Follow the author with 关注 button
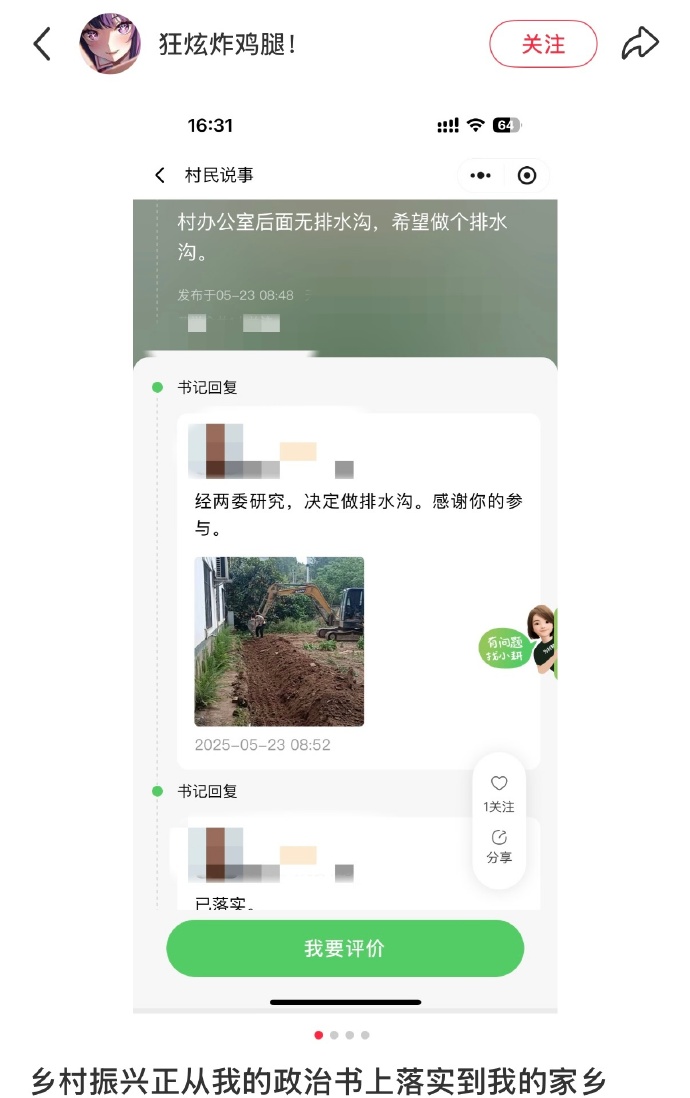 click(x=543, y=44)
